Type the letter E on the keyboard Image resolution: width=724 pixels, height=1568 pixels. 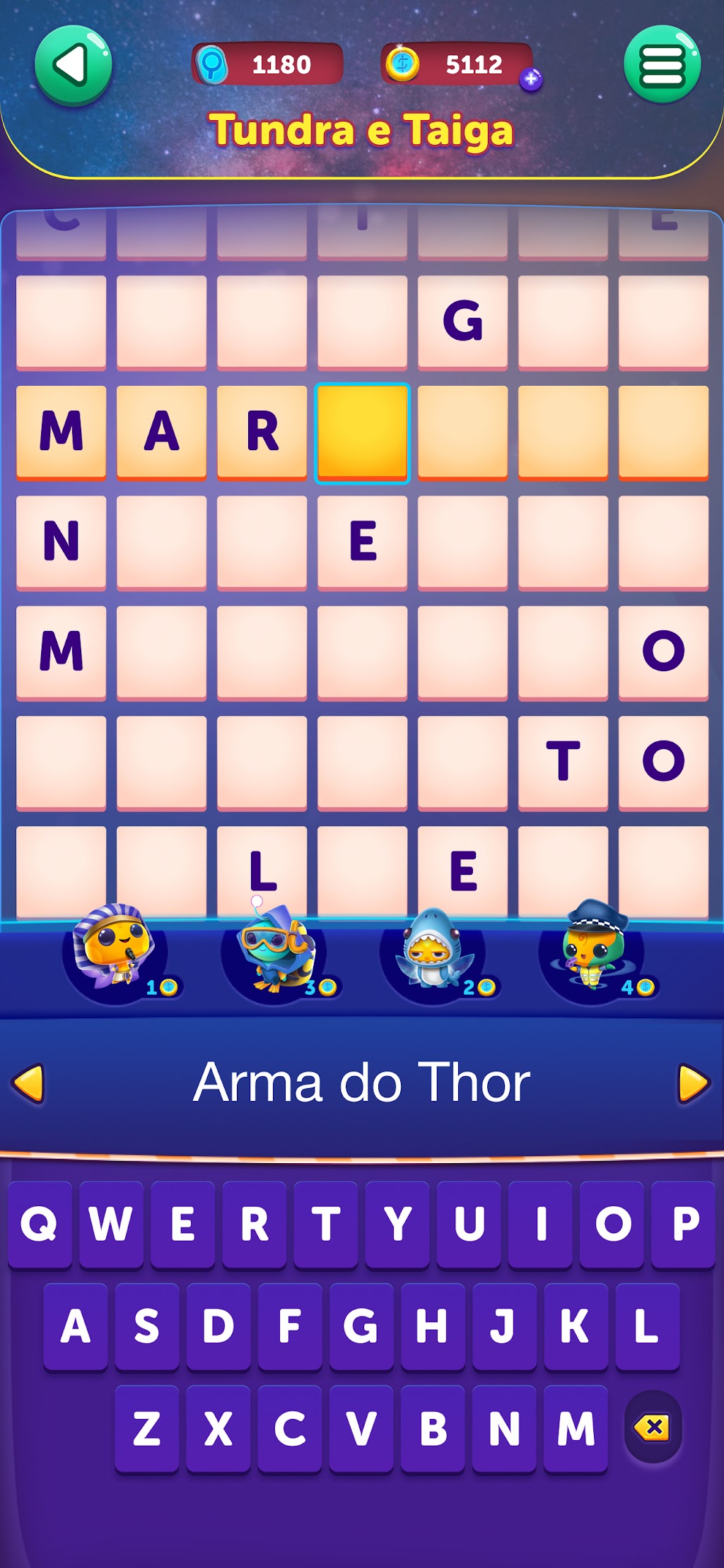[183, 1225]
